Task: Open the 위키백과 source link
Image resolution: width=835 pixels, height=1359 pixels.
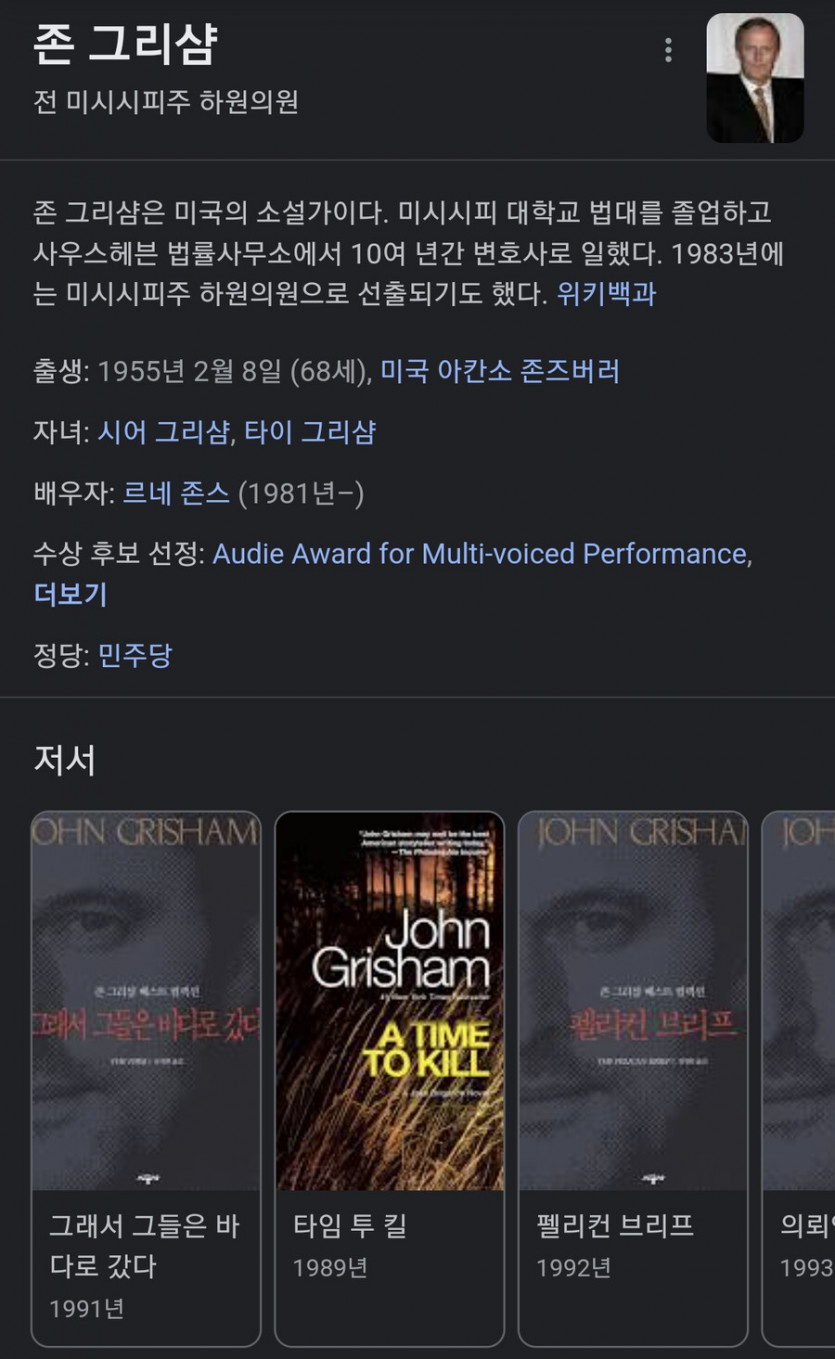Action: (x=606, y=295)
